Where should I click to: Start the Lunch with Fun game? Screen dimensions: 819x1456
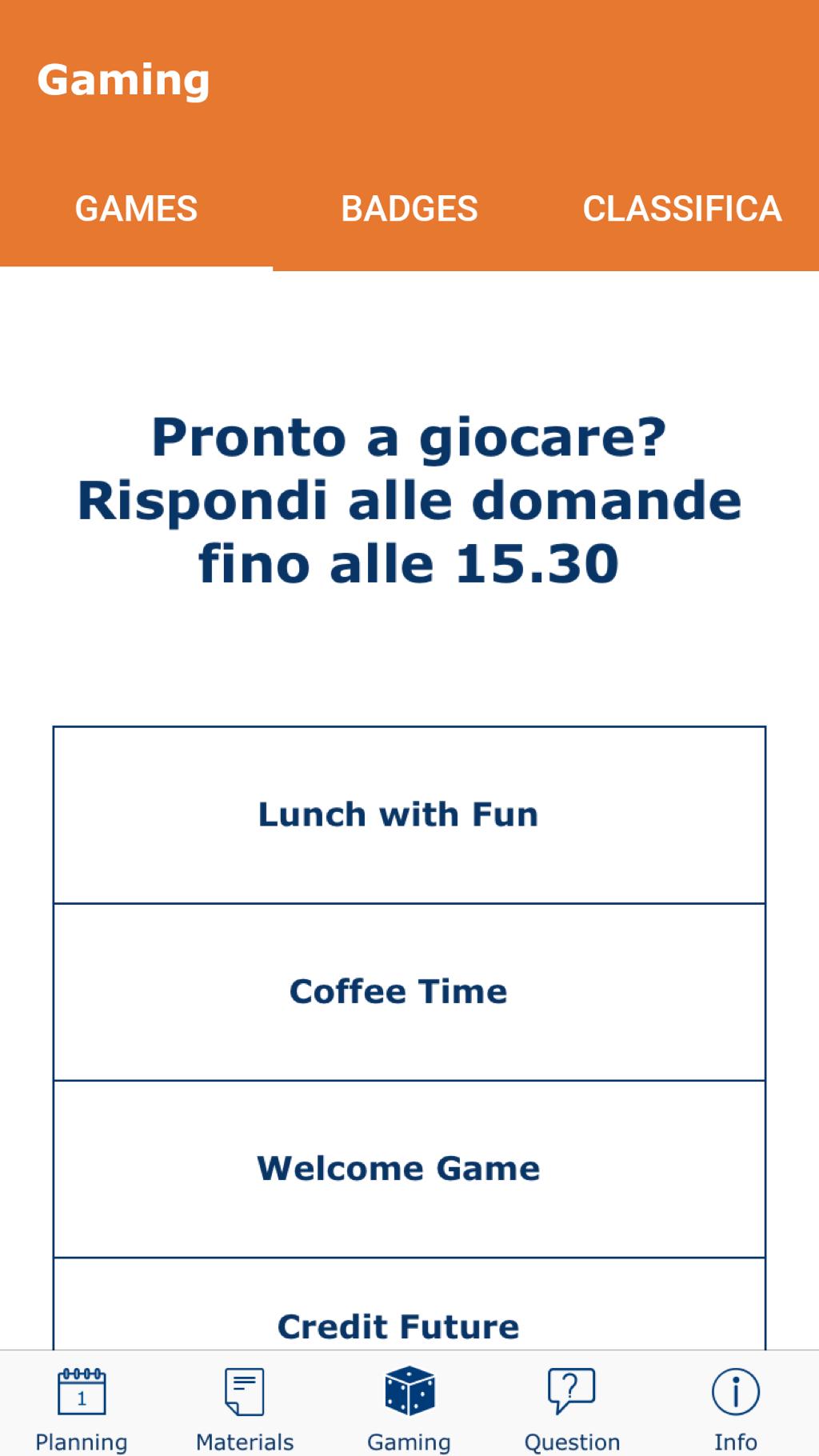tap(409, 815)
